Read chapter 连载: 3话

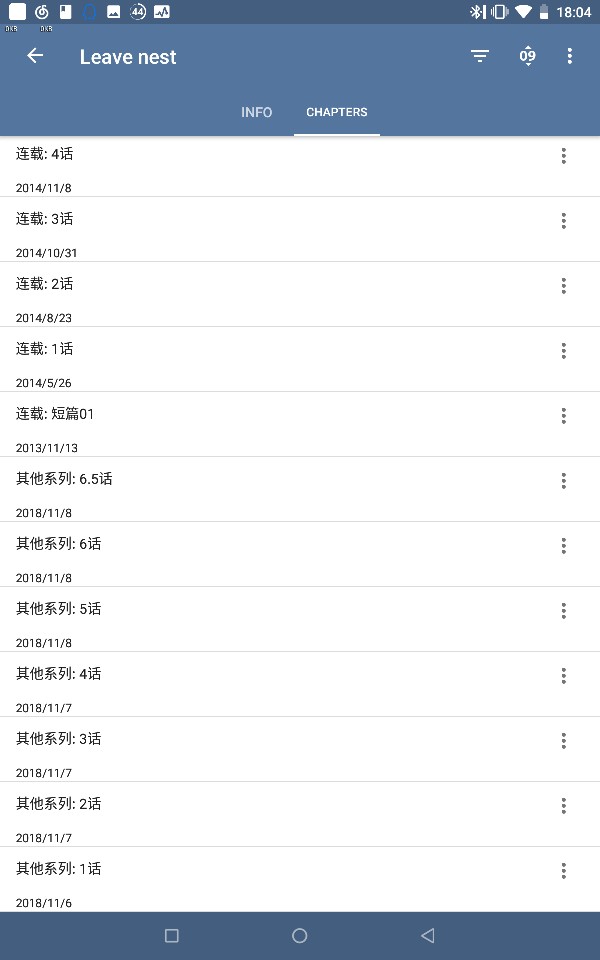(x=270, y=231)
